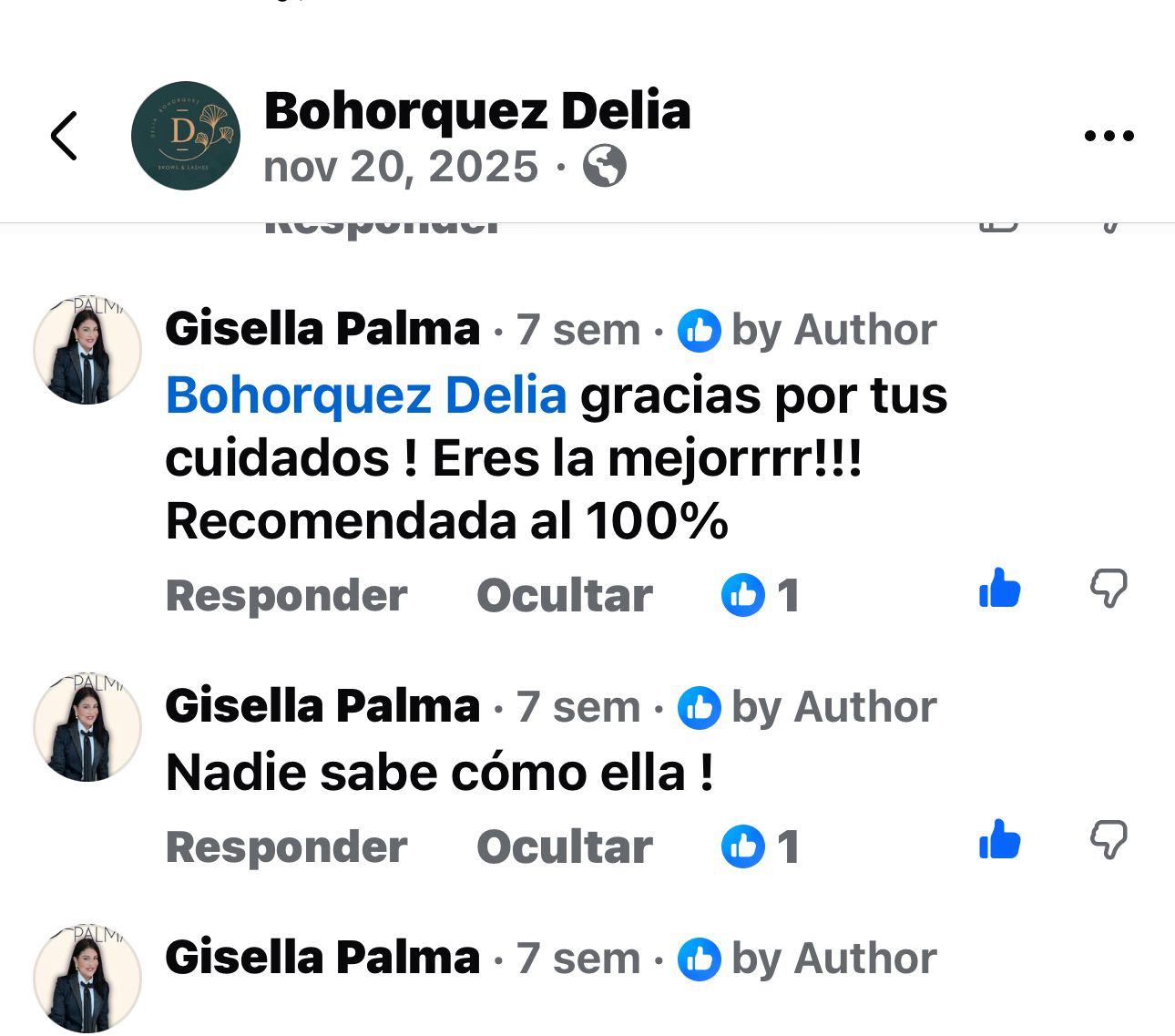The height and width of the screenshot is (1036, 1175).
Task: Open the three-dot overflow menu
Action: 1109,137
